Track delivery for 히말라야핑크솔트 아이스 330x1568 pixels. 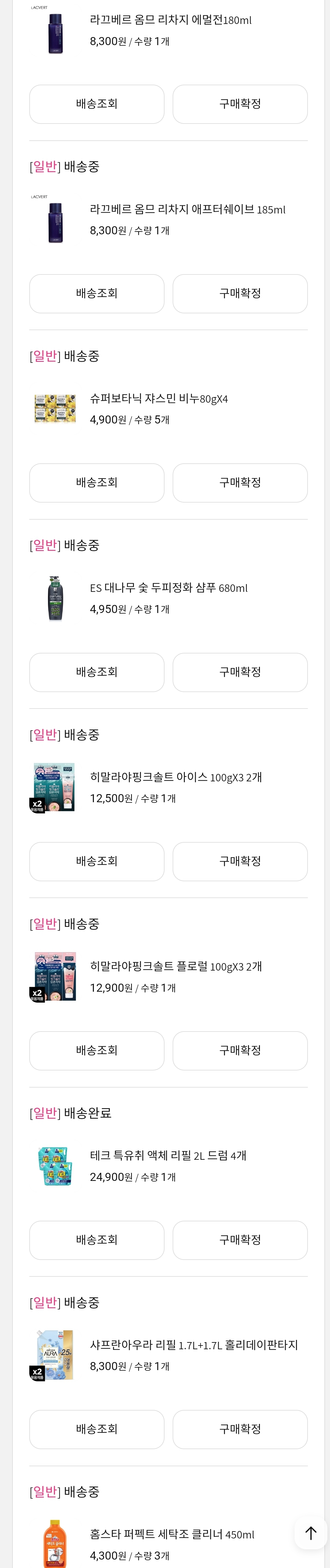click(96, 861)
